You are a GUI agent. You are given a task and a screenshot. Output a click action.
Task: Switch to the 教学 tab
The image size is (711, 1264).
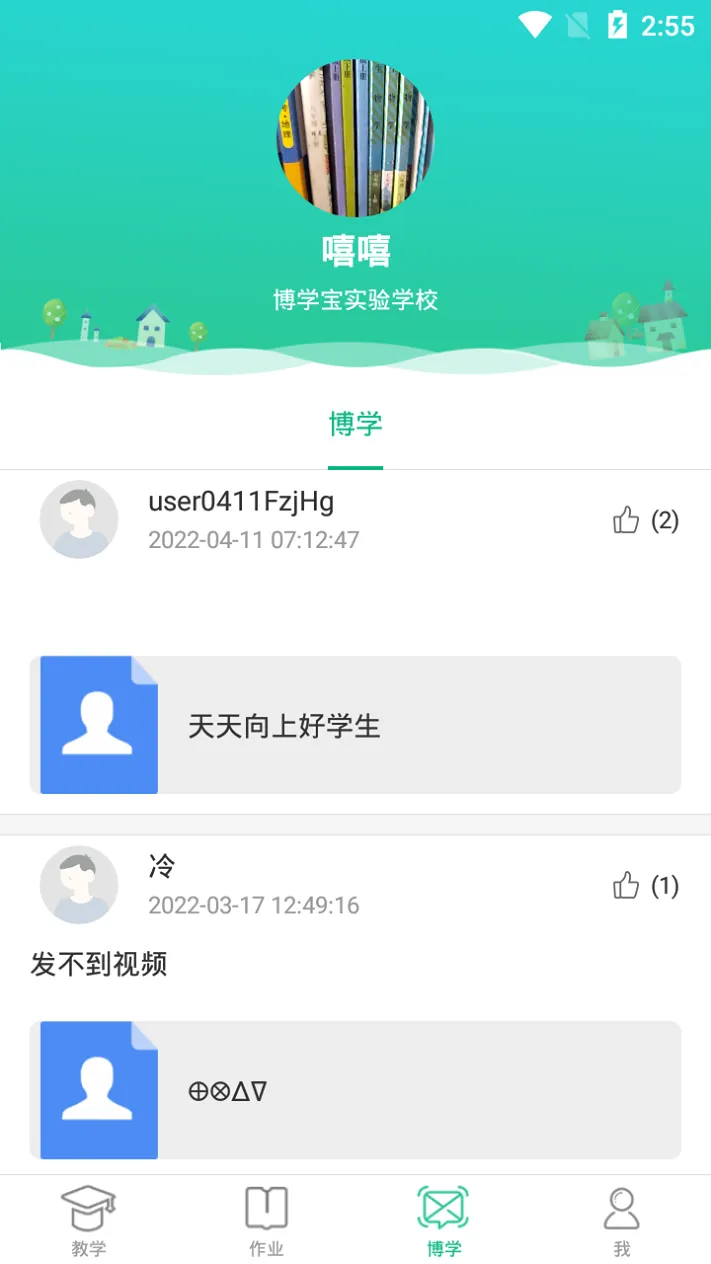coord(89,1221)
